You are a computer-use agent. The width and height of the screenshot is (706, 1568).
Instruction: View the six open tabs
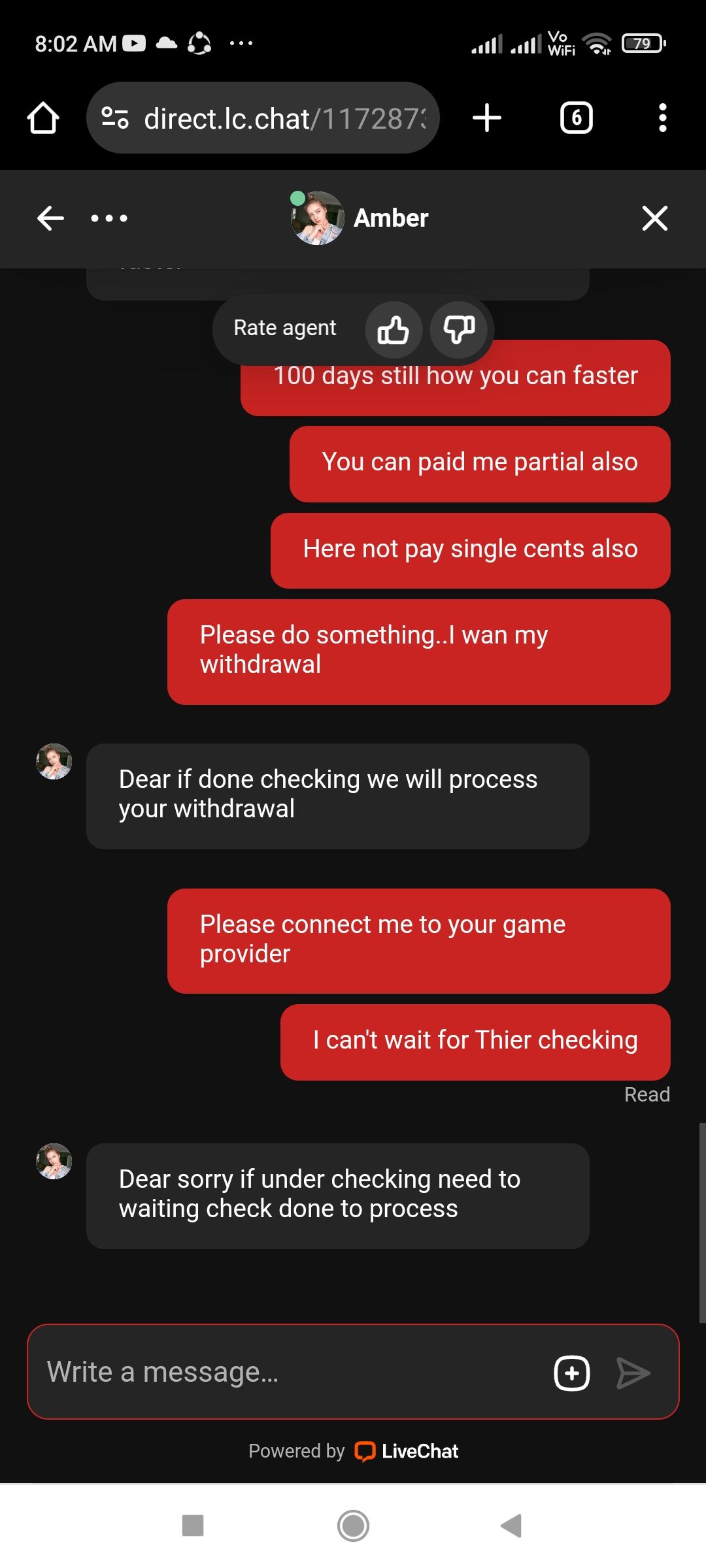(x=577, y=118)
